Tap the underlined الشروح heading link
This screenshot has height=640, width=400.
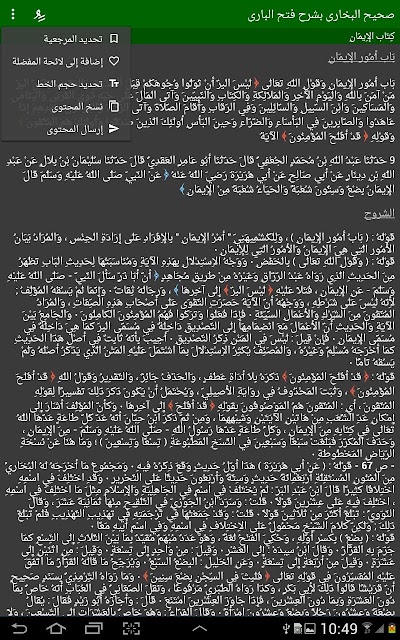380,214
